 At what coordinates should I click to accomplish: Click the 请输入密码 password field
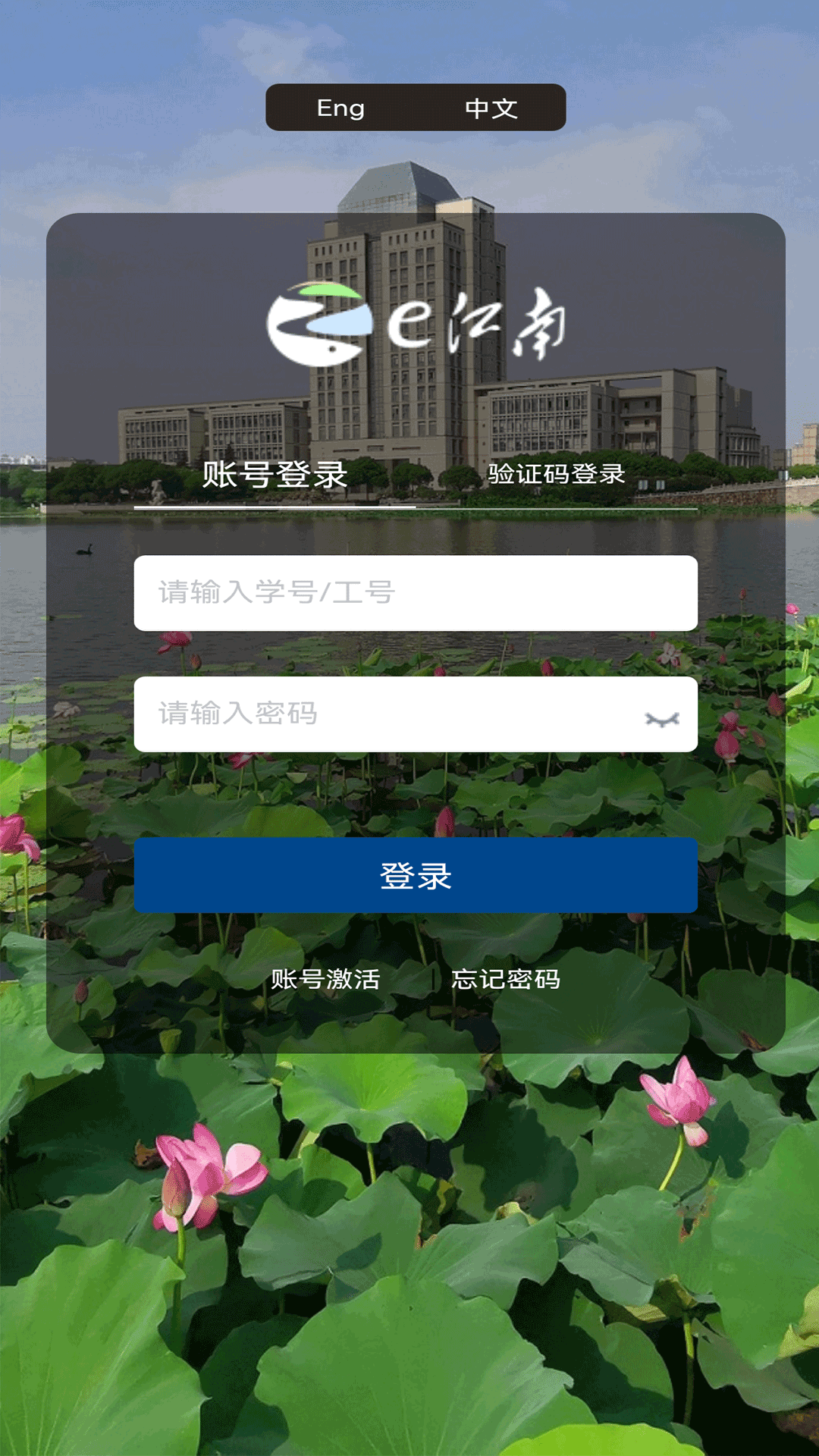tap(379, 714)
